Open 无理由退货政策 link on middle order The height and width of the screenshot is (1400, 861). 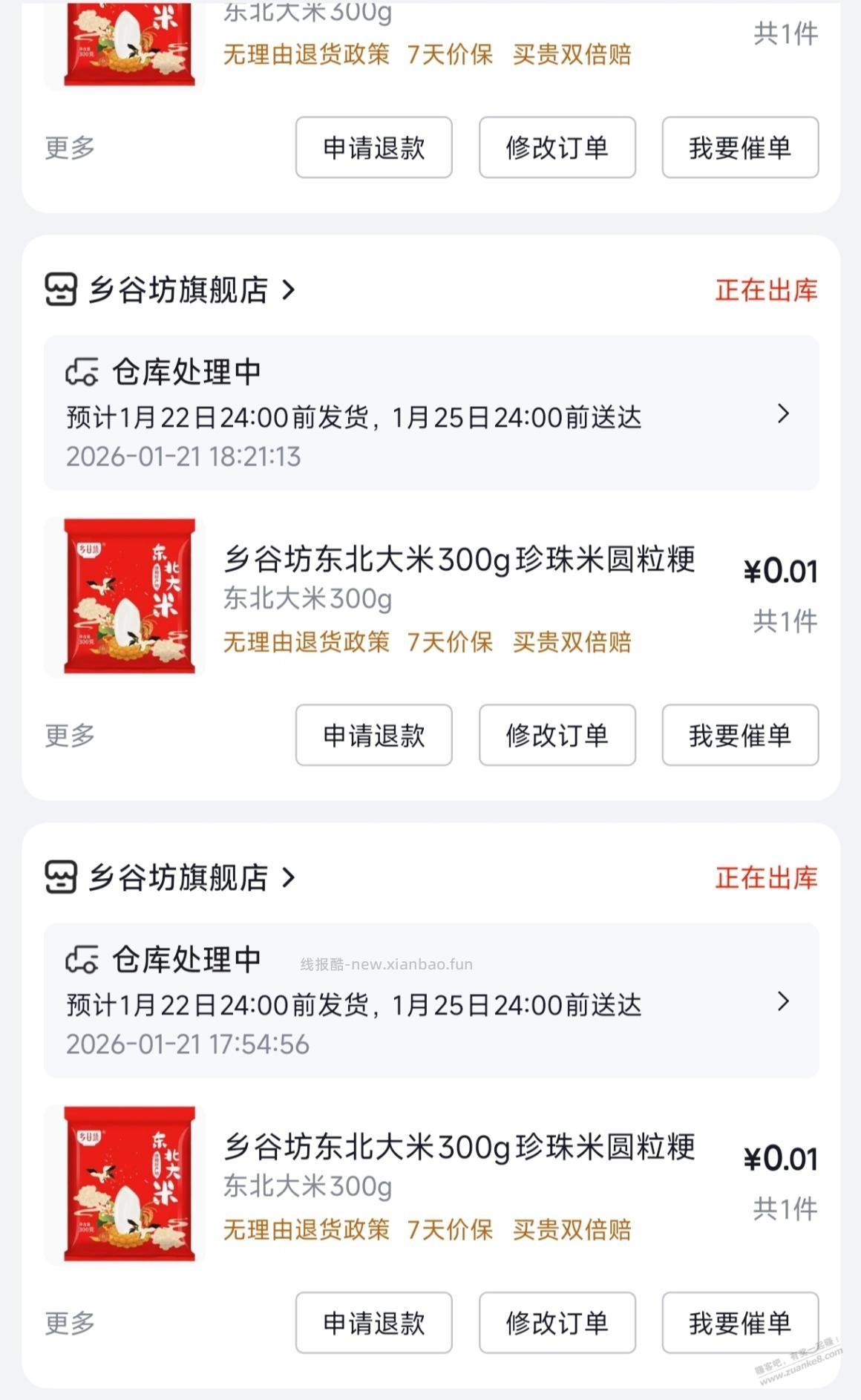pos(304,643)
